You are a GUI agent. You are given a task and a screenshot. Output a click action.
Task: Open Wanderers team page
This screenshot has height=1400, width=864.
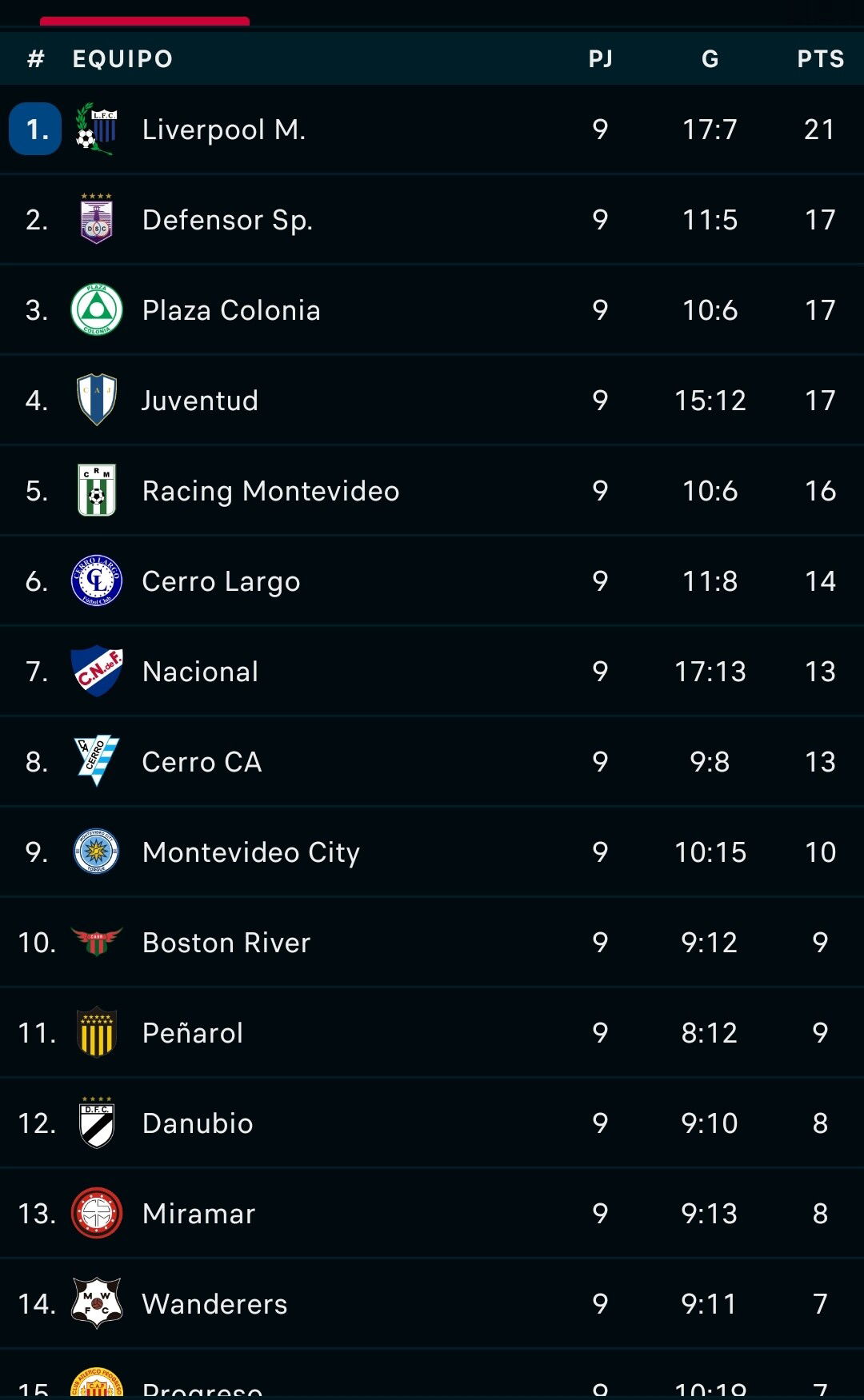[x=432, y=1303]
